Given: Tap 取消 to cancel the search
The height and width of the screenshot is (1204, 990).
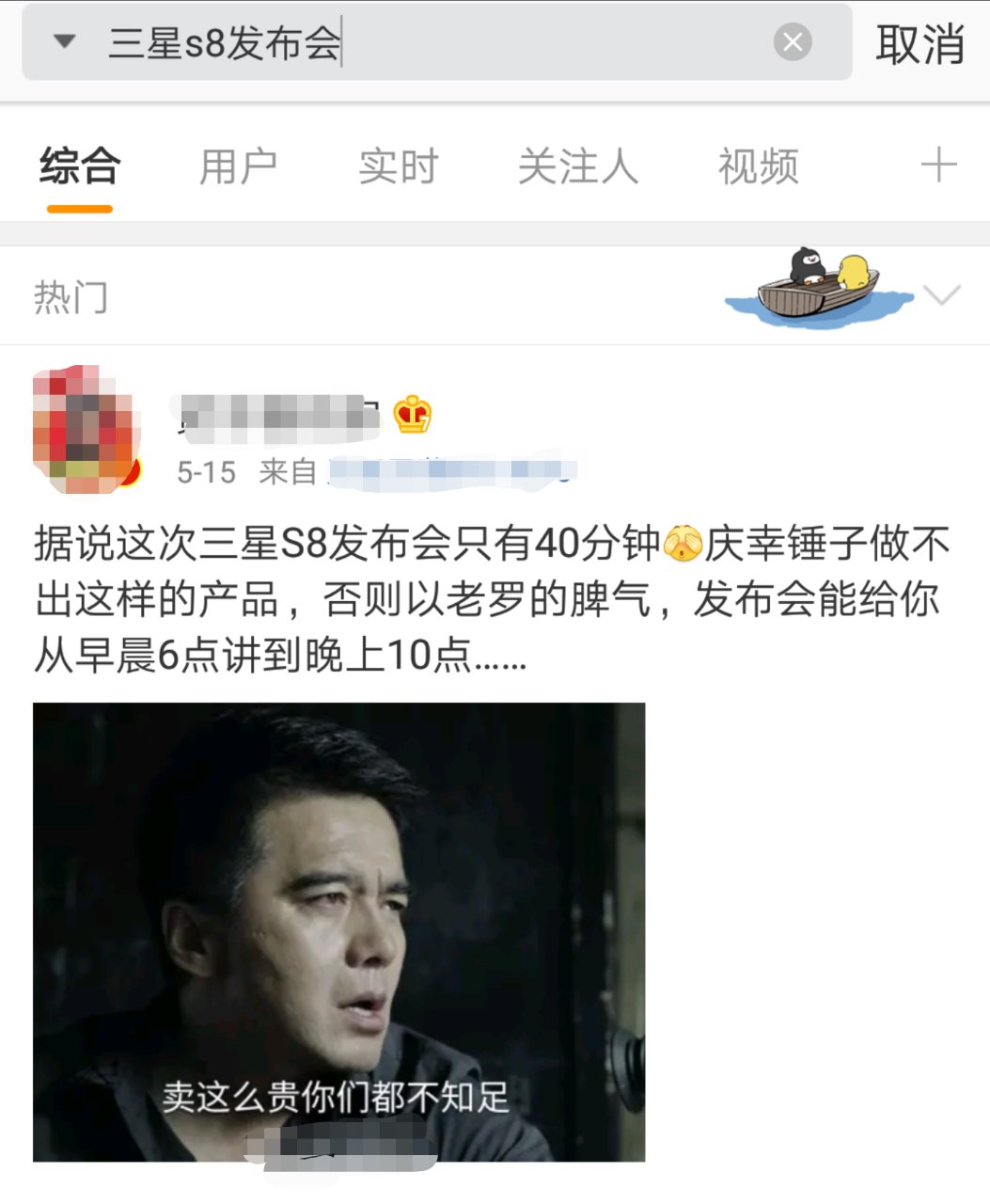Looking at the screenshot, I should pos(921,42).
